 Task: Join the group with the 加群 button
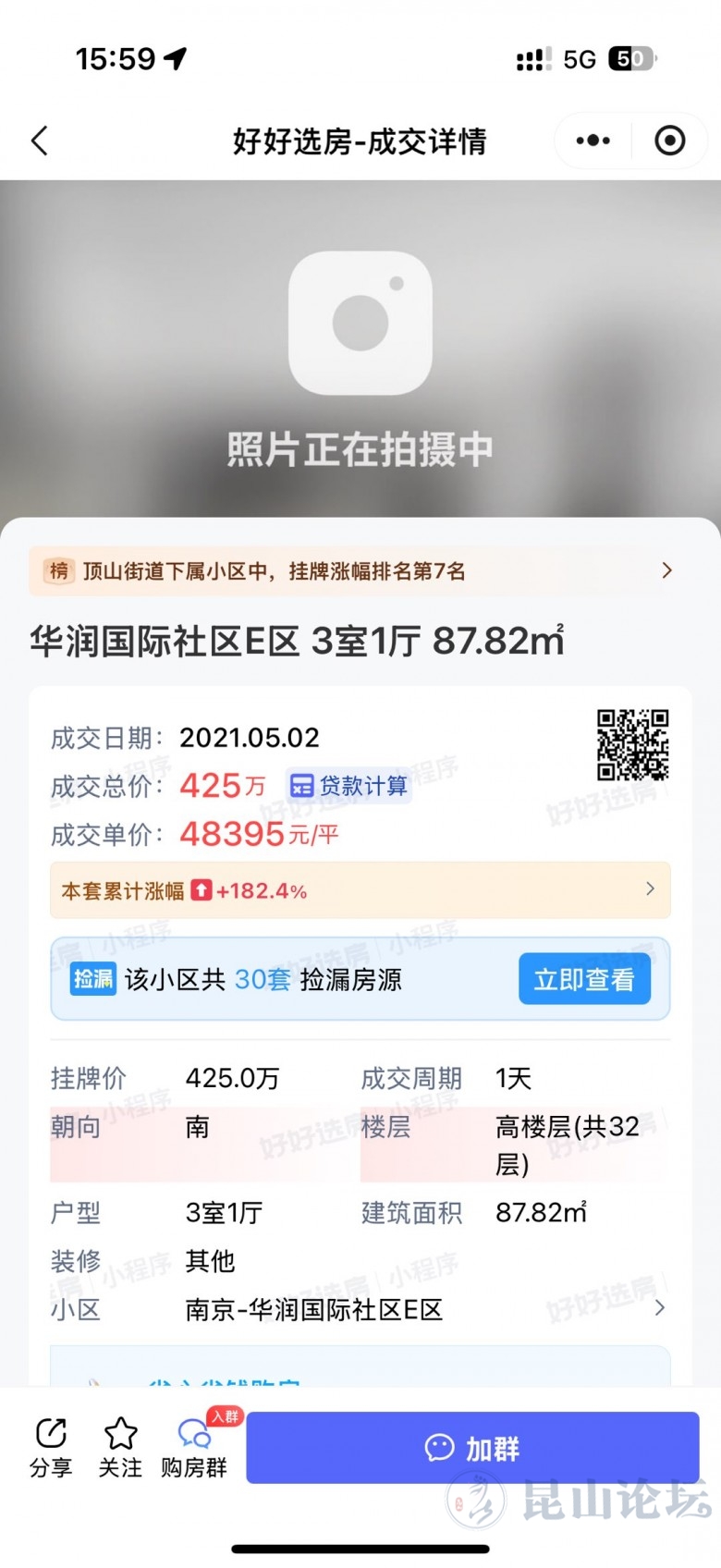pos(472,1448)
